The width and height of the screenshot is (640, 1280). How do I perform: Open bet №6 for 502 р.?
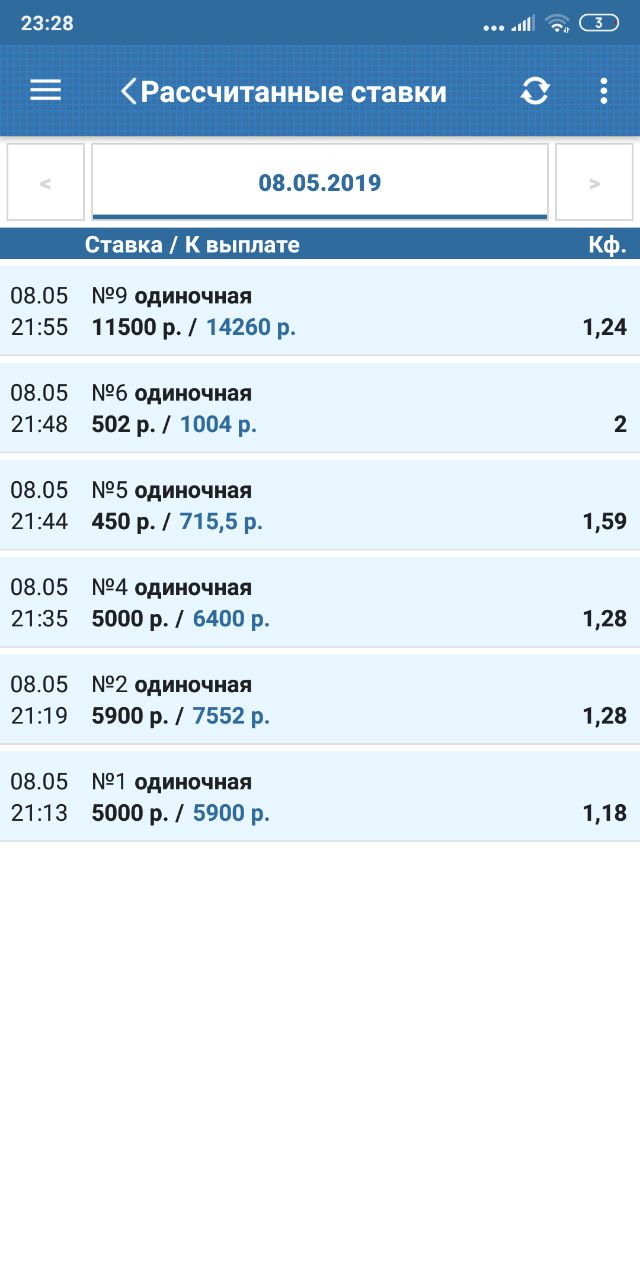320,408
